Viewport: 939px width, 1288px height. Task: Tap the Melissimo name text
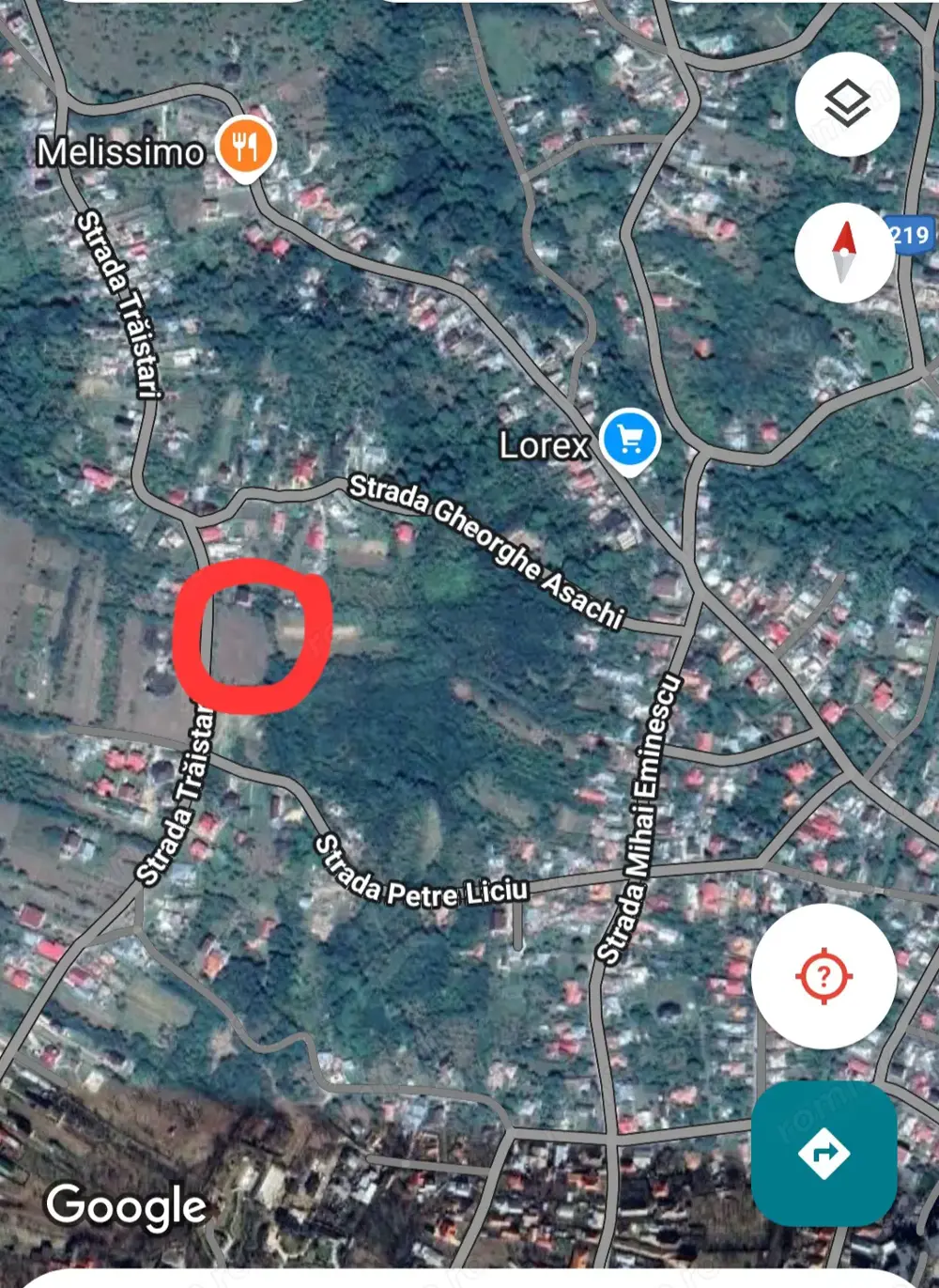click(120, 148)
